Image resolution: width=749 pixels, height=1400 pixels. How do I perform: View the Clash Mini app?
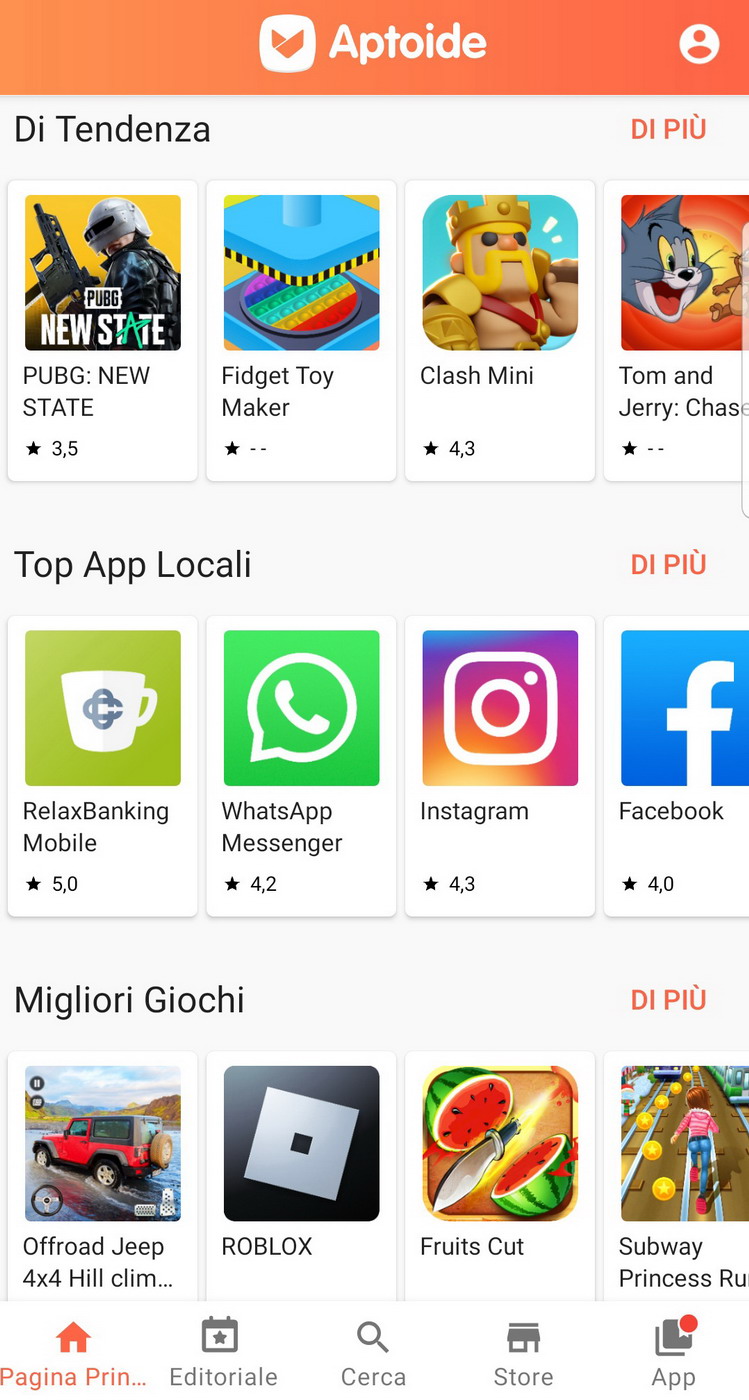tap(500, 330)
